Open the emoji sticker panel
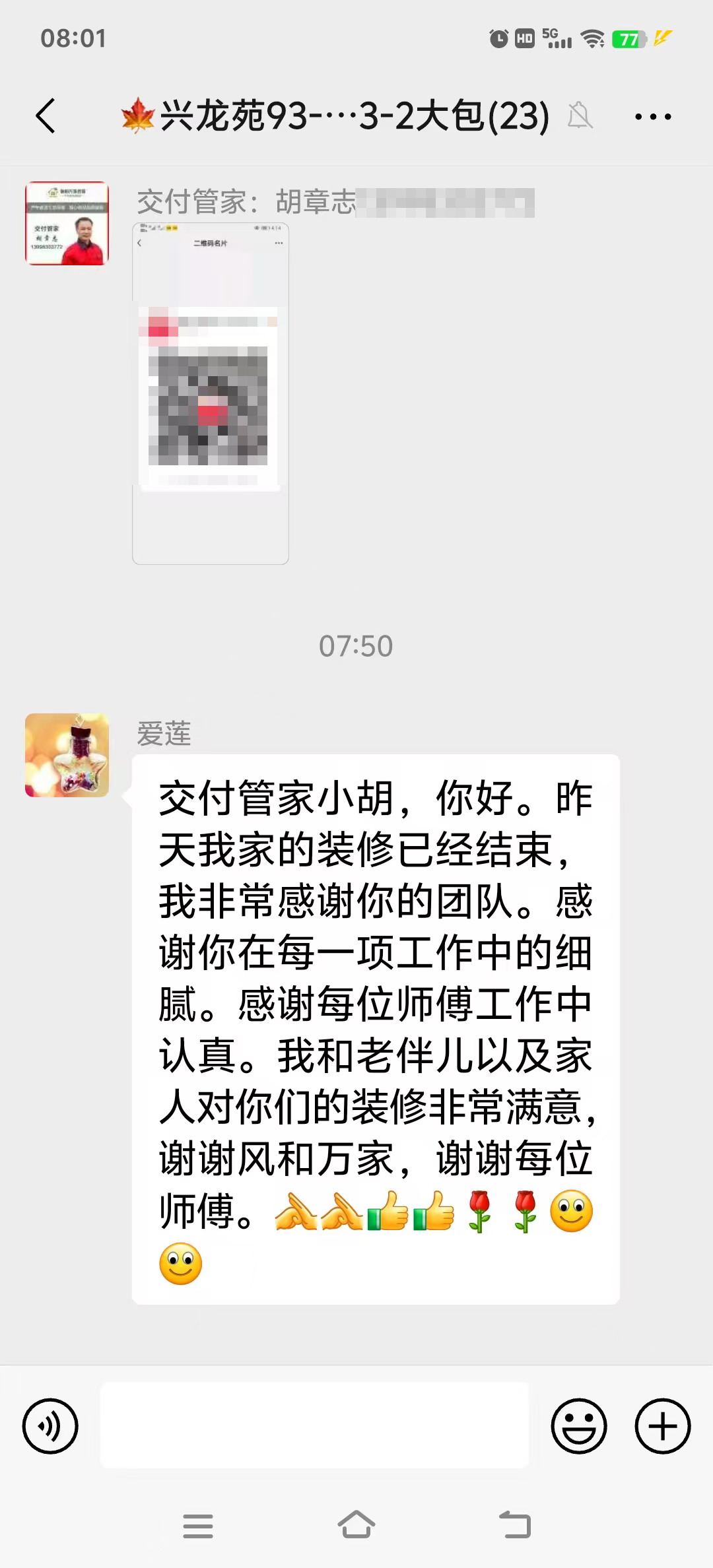Viewport: 713px width, 1568px height. pos(578,1425)
